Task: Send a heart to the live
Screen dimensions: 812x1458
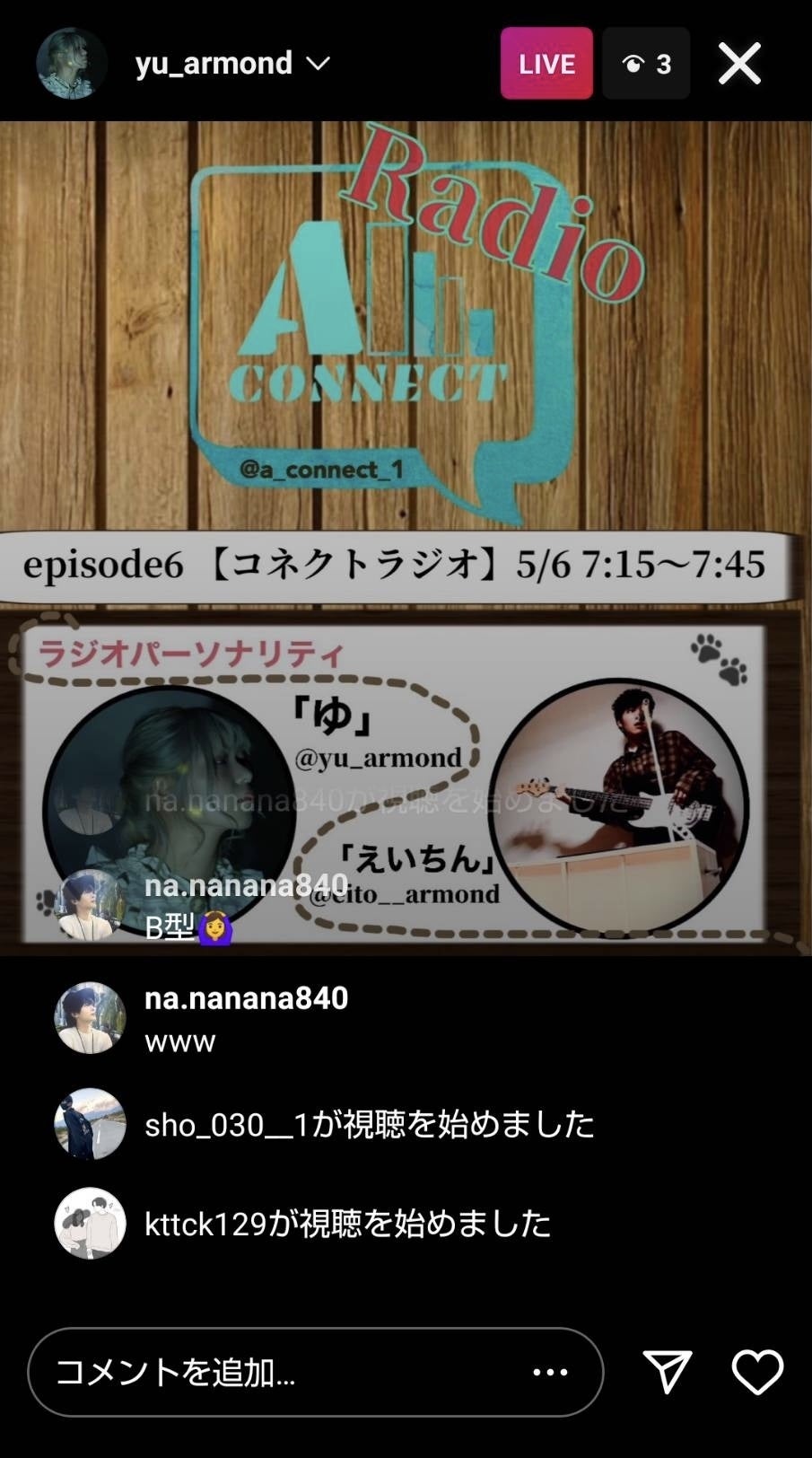Action: [x=757, y=1372]
